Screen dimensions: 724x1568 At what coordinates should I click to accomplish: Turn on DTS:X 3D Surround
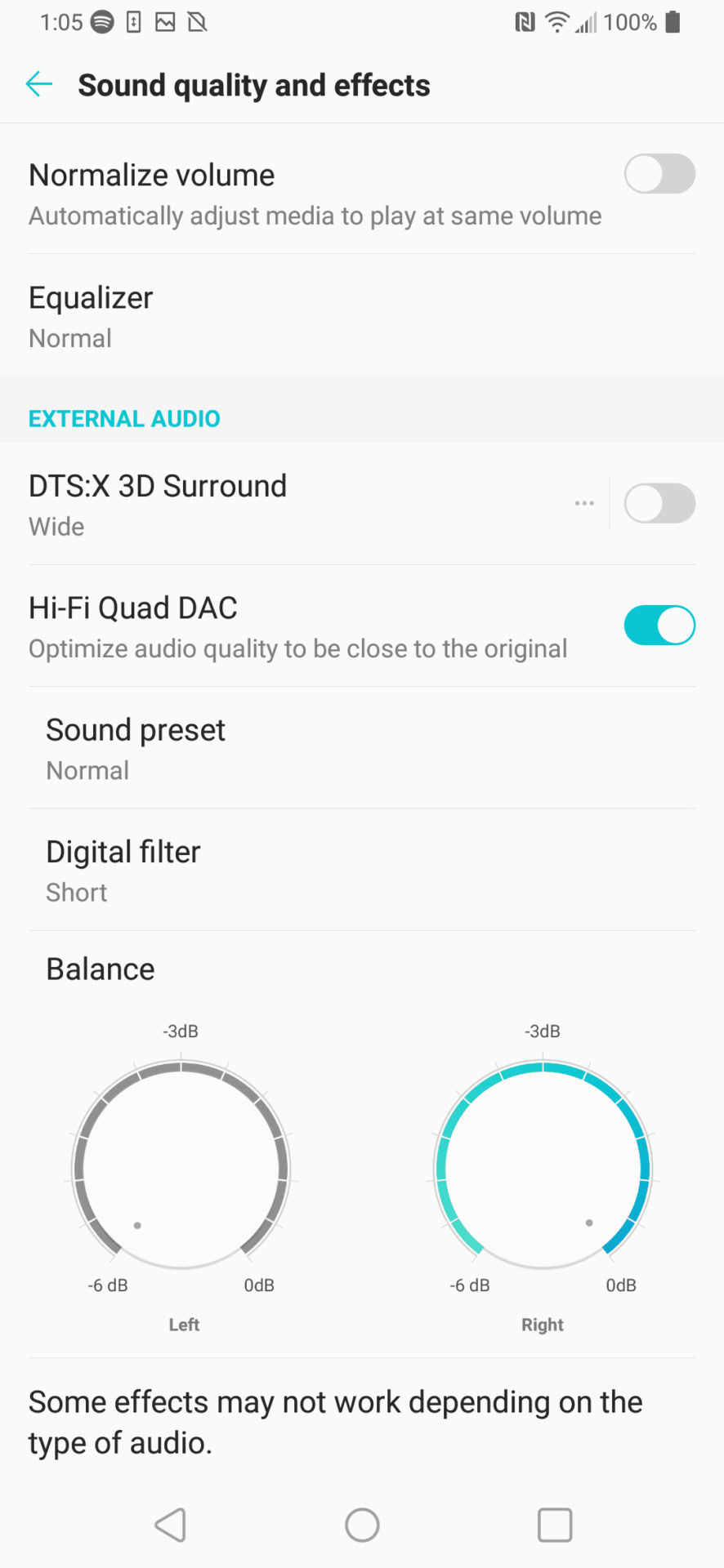pos(659,503)
